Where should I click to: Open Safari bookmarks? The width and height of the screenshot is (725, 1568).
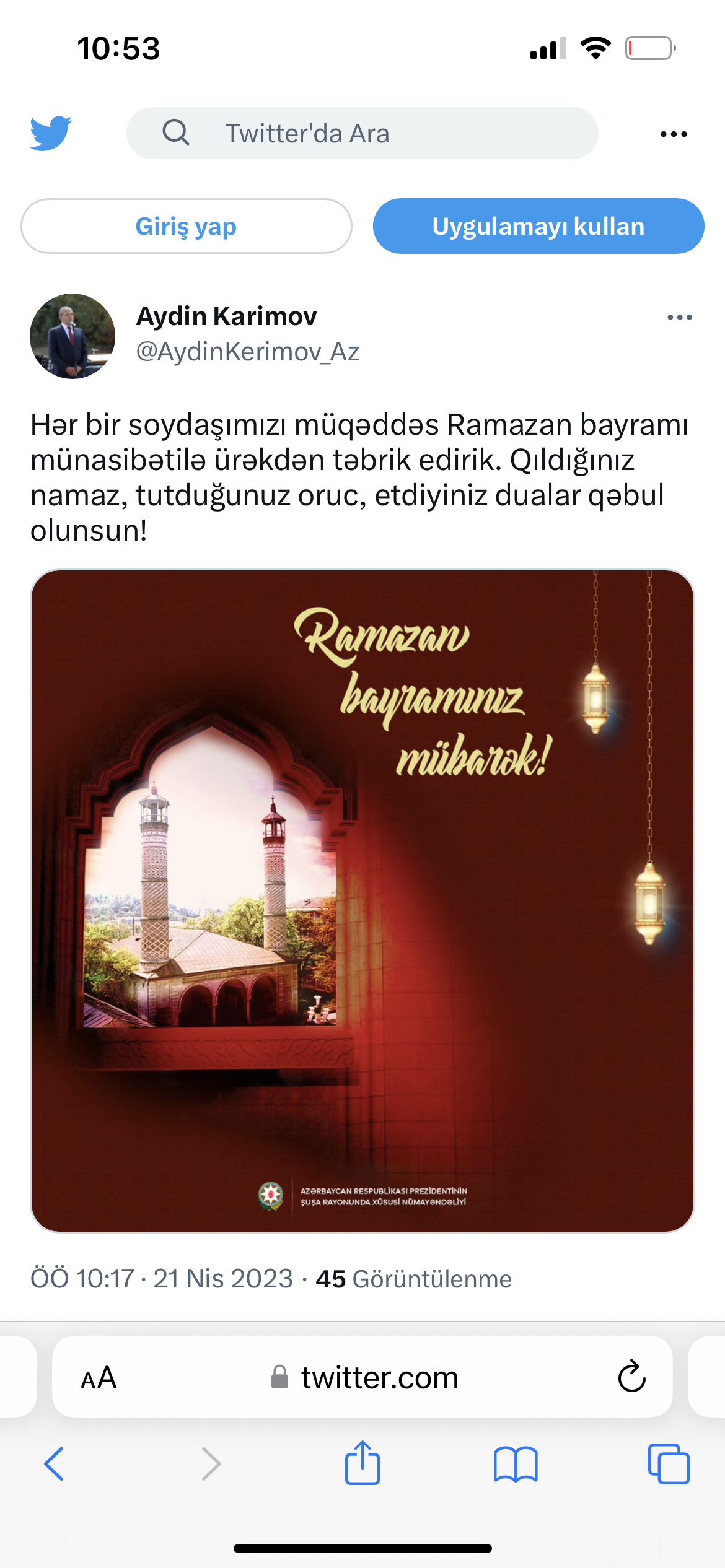coord(516,1464)
